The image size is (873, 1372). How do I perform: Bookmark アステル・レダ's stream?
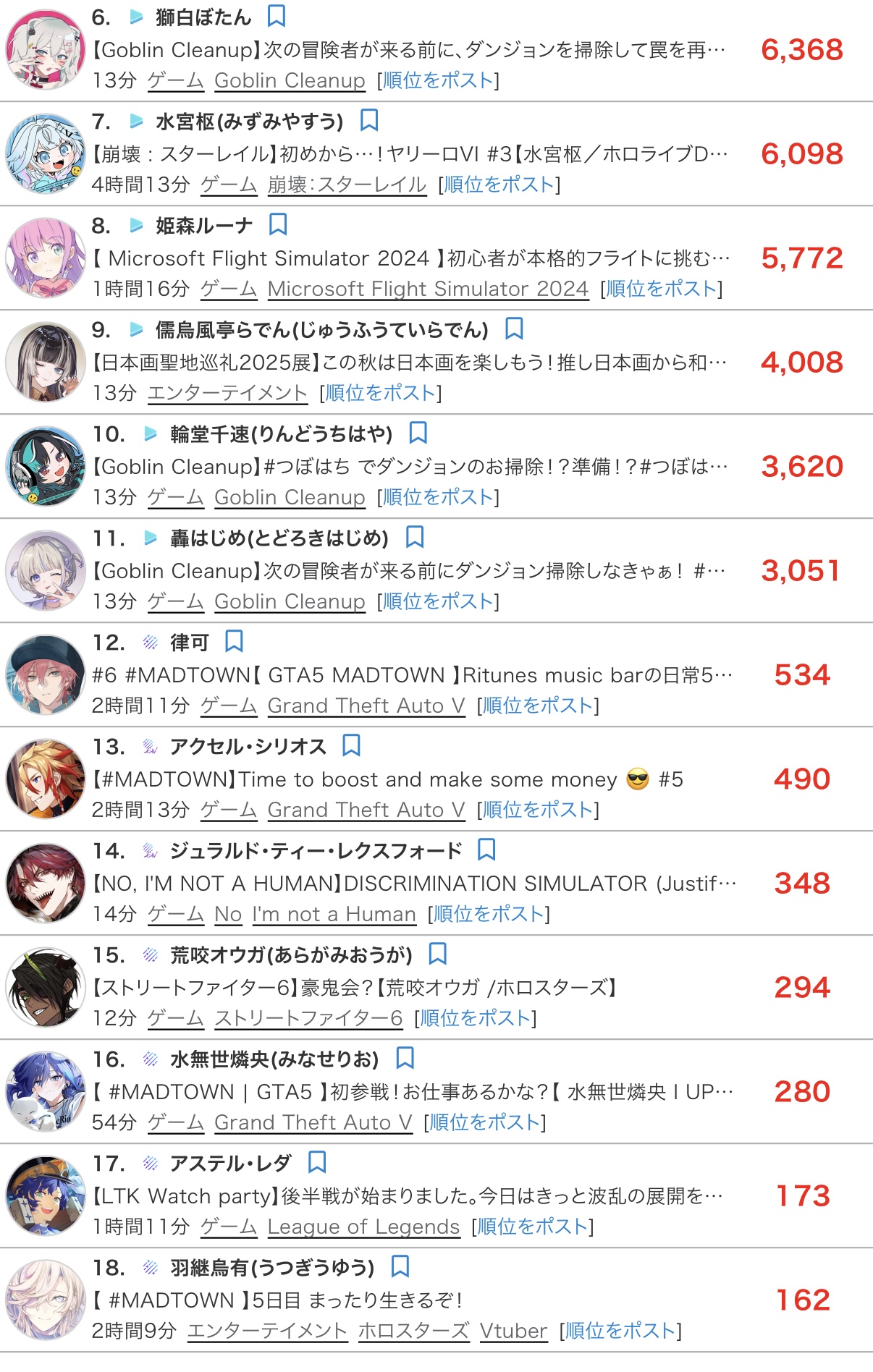[x=317, y=1162]
